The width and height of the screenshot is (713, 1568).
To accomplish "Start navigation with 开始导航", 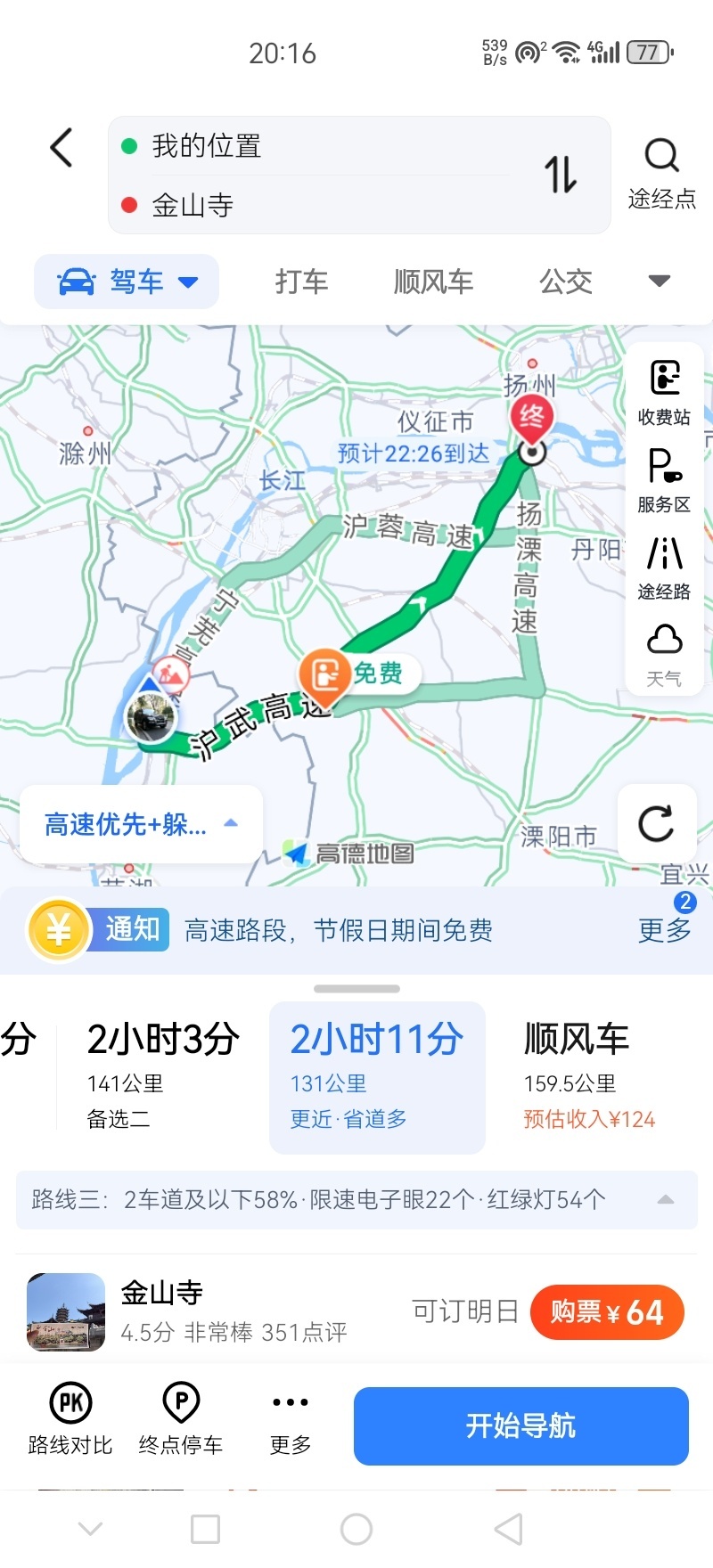I will click(520, 1425).
